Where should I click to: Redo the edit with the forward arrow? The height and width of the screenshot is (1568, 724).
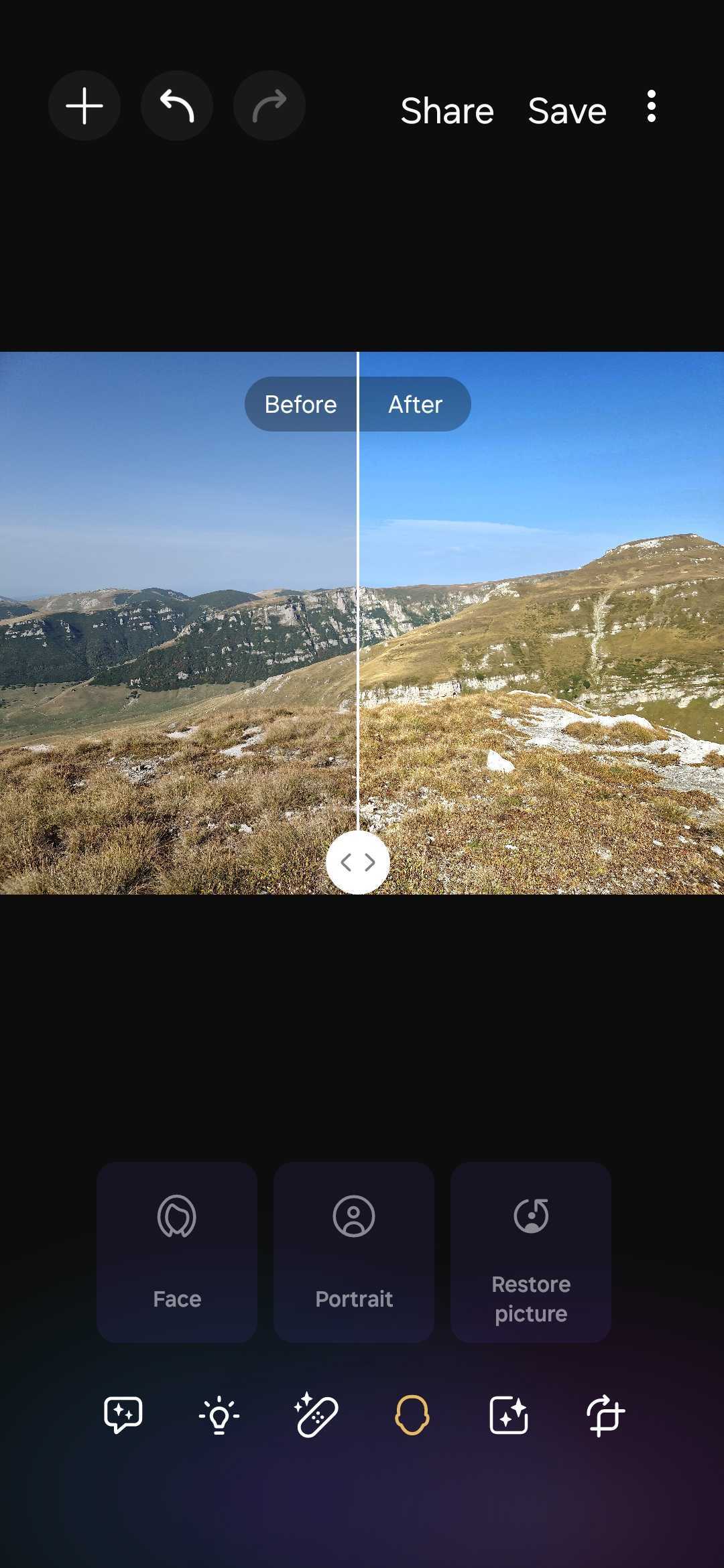tap(269, 106)
